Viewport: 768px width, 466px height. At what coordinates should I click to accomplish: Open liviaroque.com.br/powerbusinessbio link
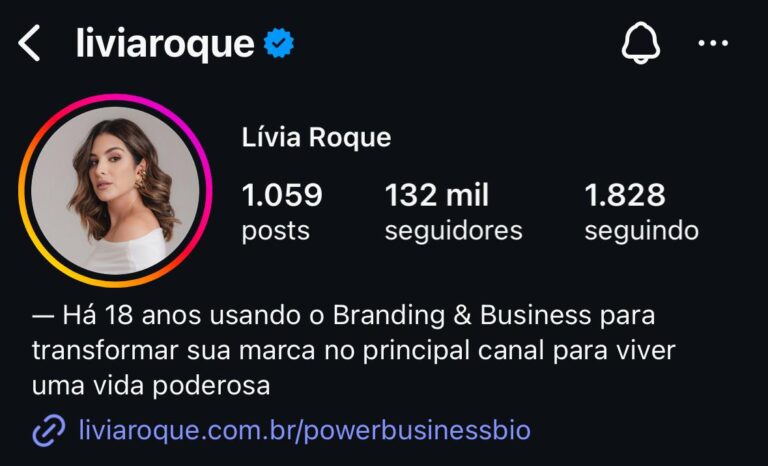point(304,431)
